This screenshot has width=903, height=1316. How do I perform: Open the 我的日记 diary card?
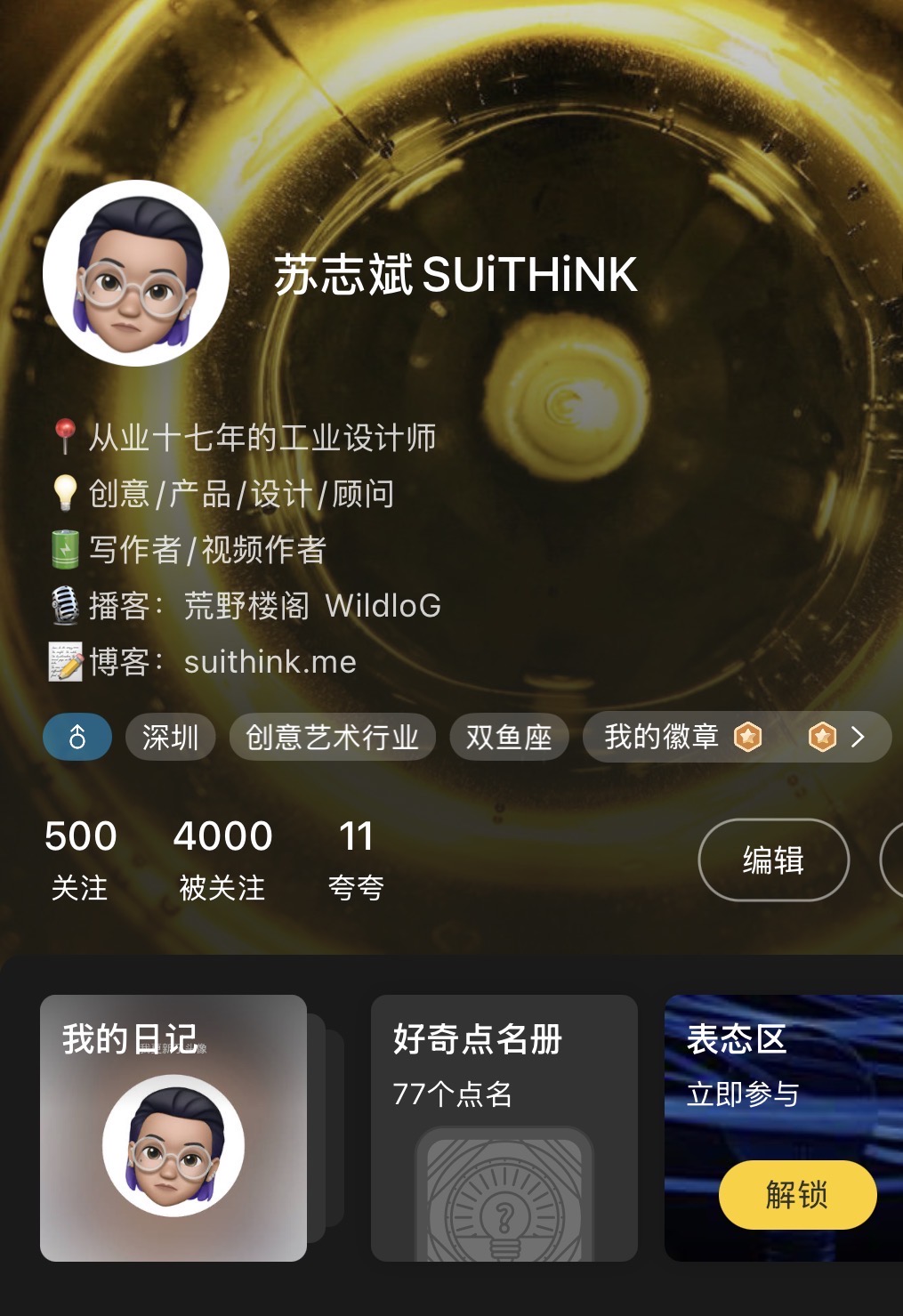(173, 1127)
